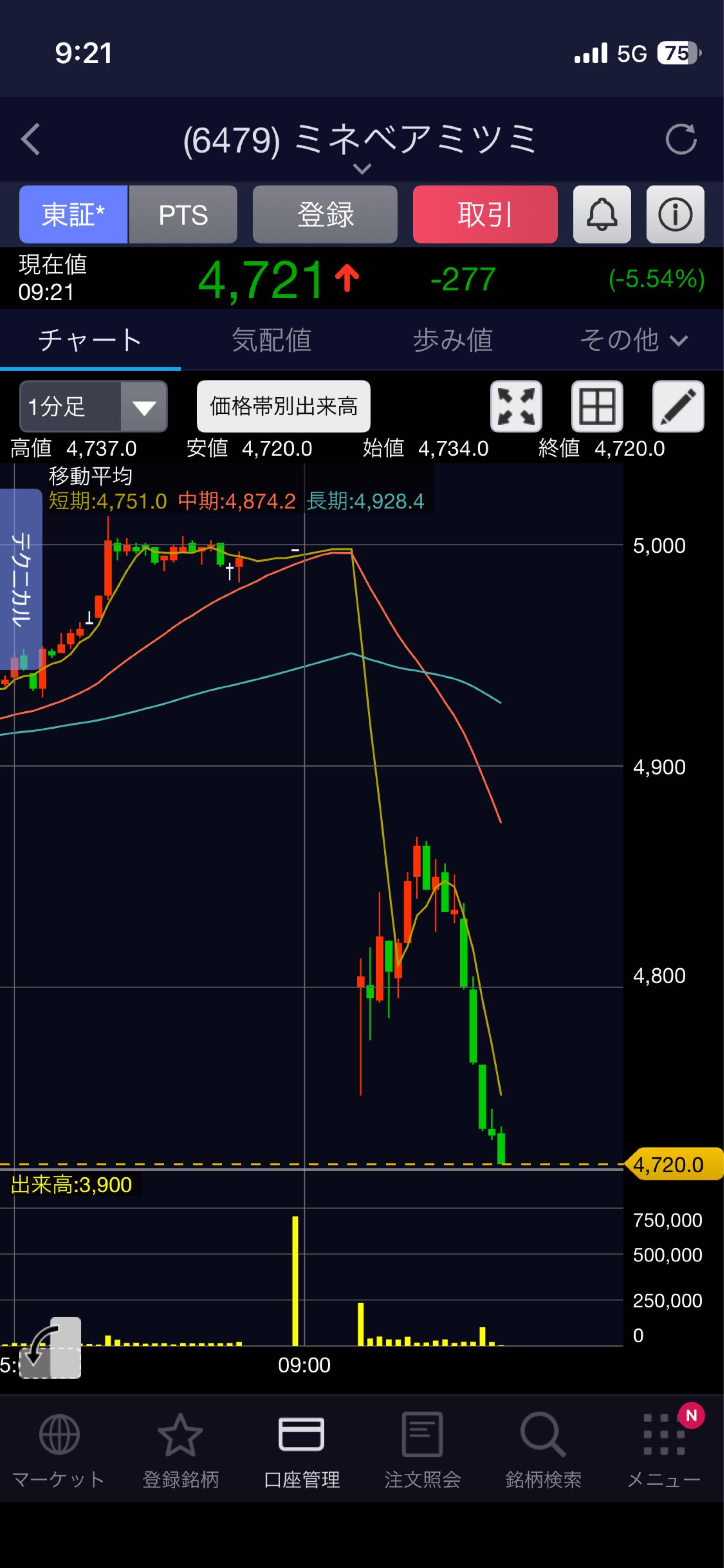Viewport: 724px width, 1568px height.
Task: Refresh the stock quote
Action: (681, 139)
